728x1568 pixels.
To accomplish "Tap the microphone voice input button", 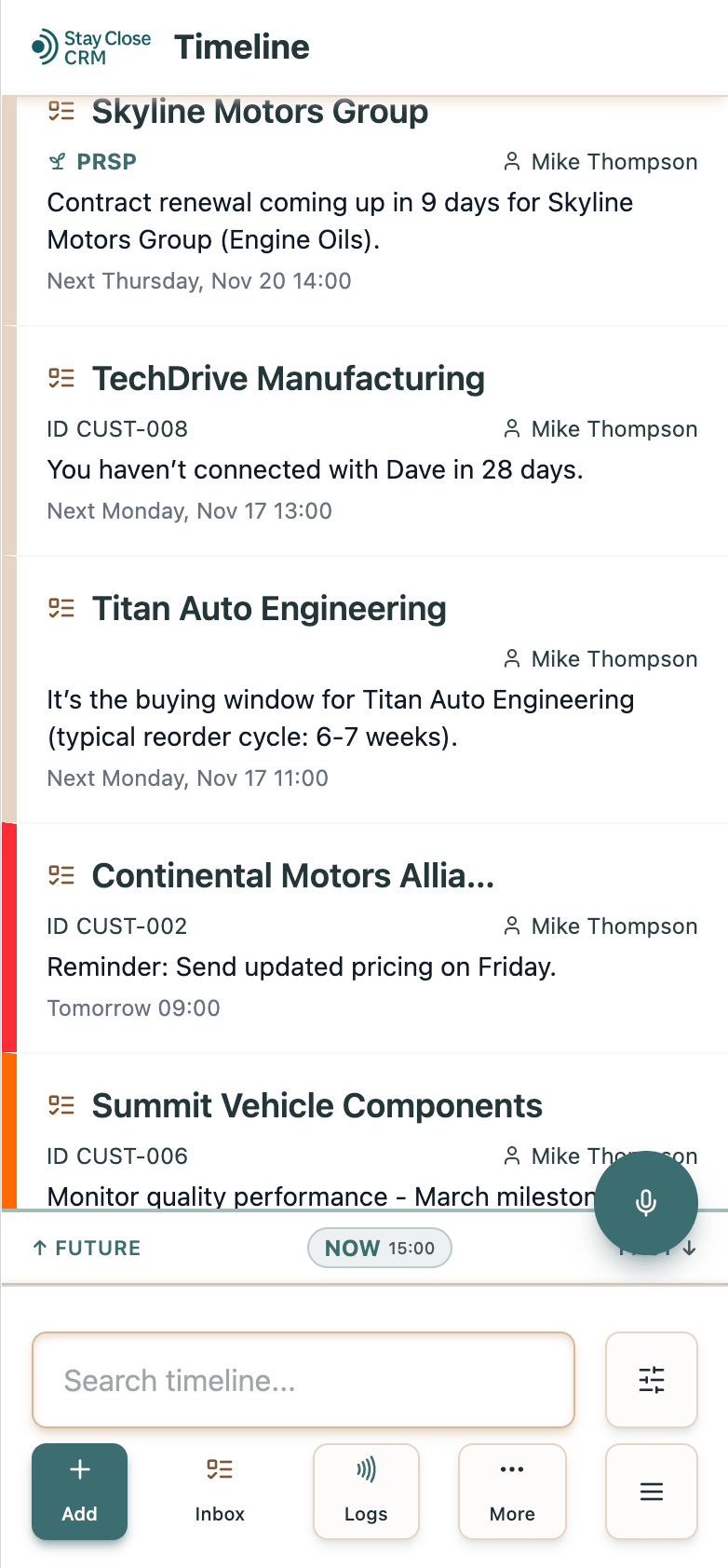I will click(646, 1202).
